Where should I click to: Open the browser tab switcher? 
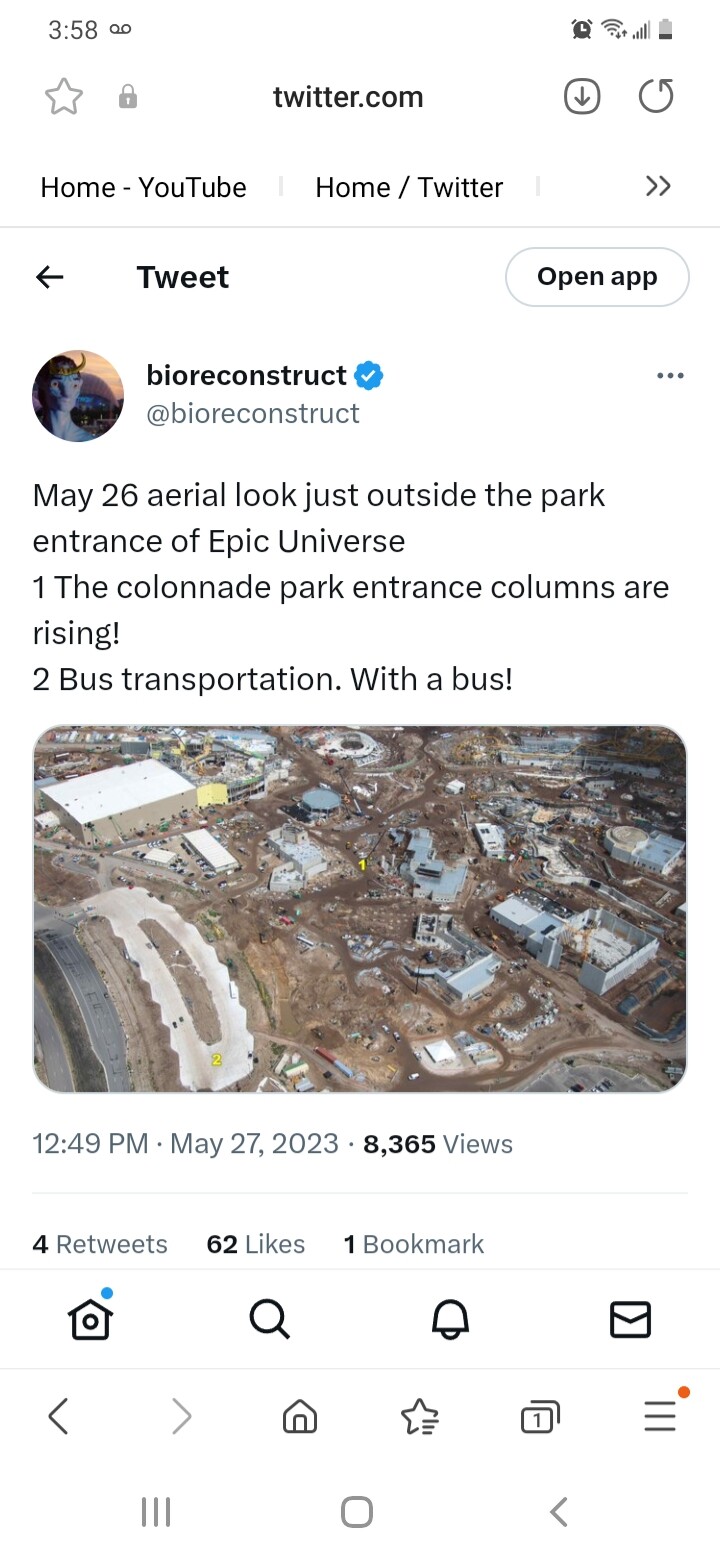coord(539,1417)
